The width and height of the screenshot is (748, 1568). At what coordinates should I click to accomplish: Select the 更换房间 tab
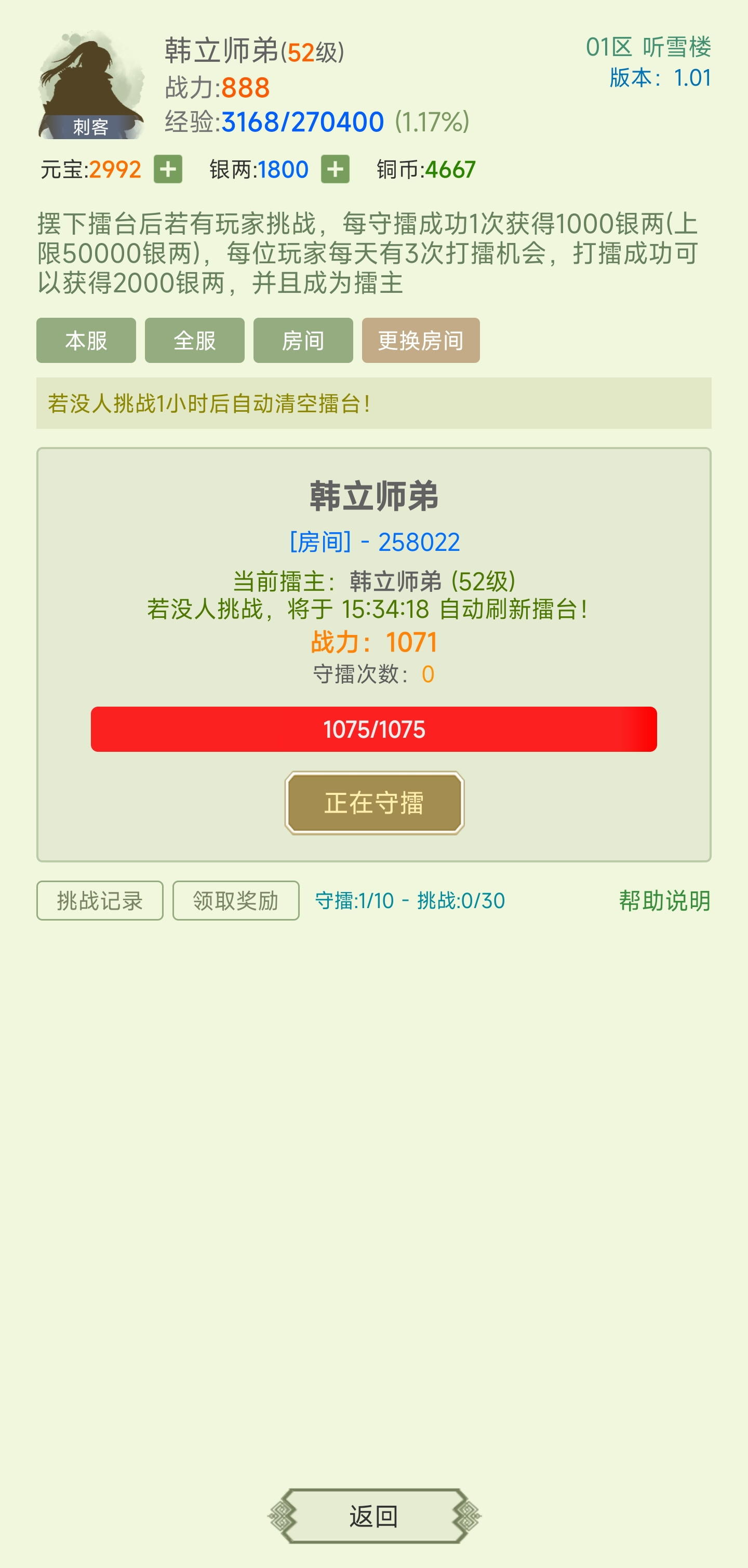(420, 341)
